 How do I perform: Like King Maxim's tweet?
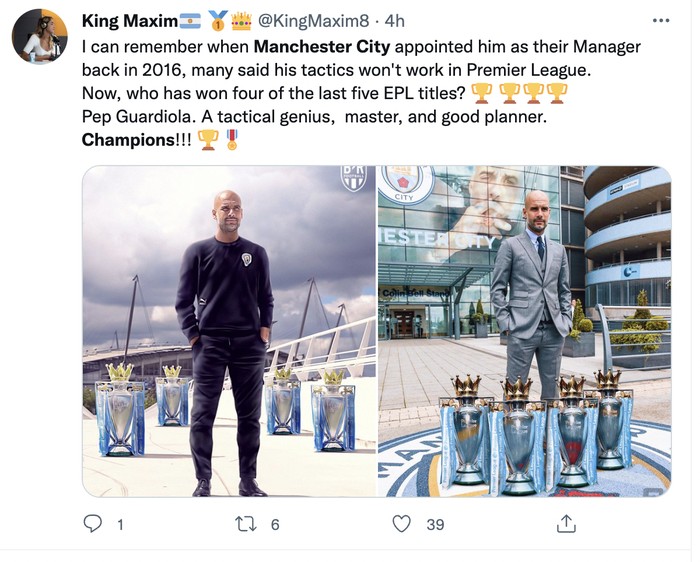pos(402,523)
